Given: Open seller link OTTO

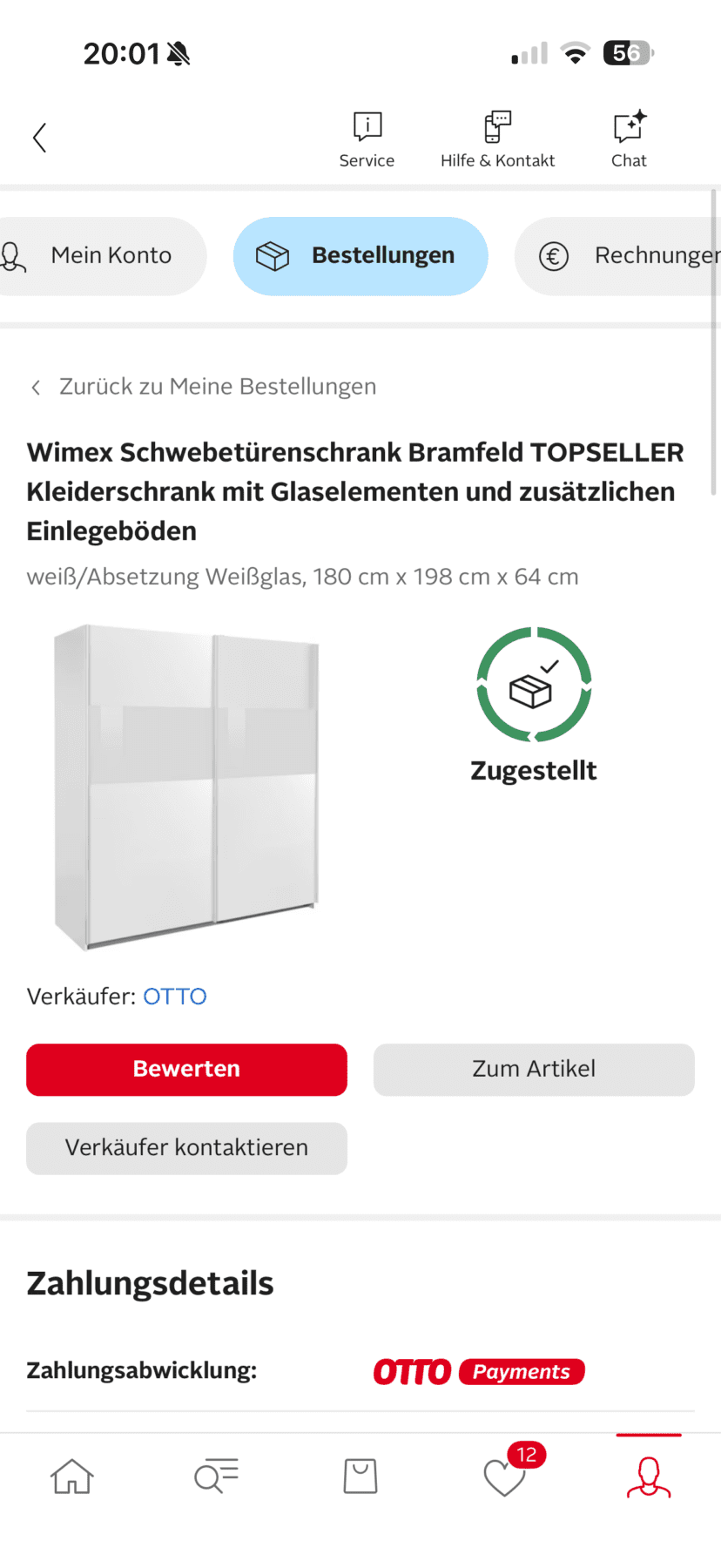Looking at the screenshot, I should point(175,997).
